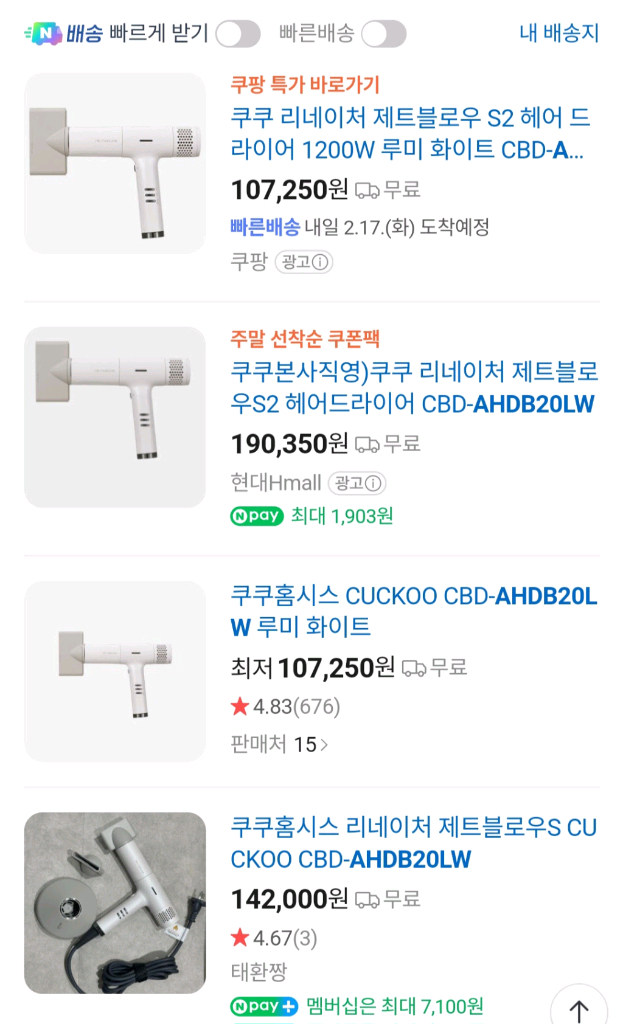The image size is (623, 1024).
Task: View the 태환짱 142,000원 product photo
Action: 115,903
